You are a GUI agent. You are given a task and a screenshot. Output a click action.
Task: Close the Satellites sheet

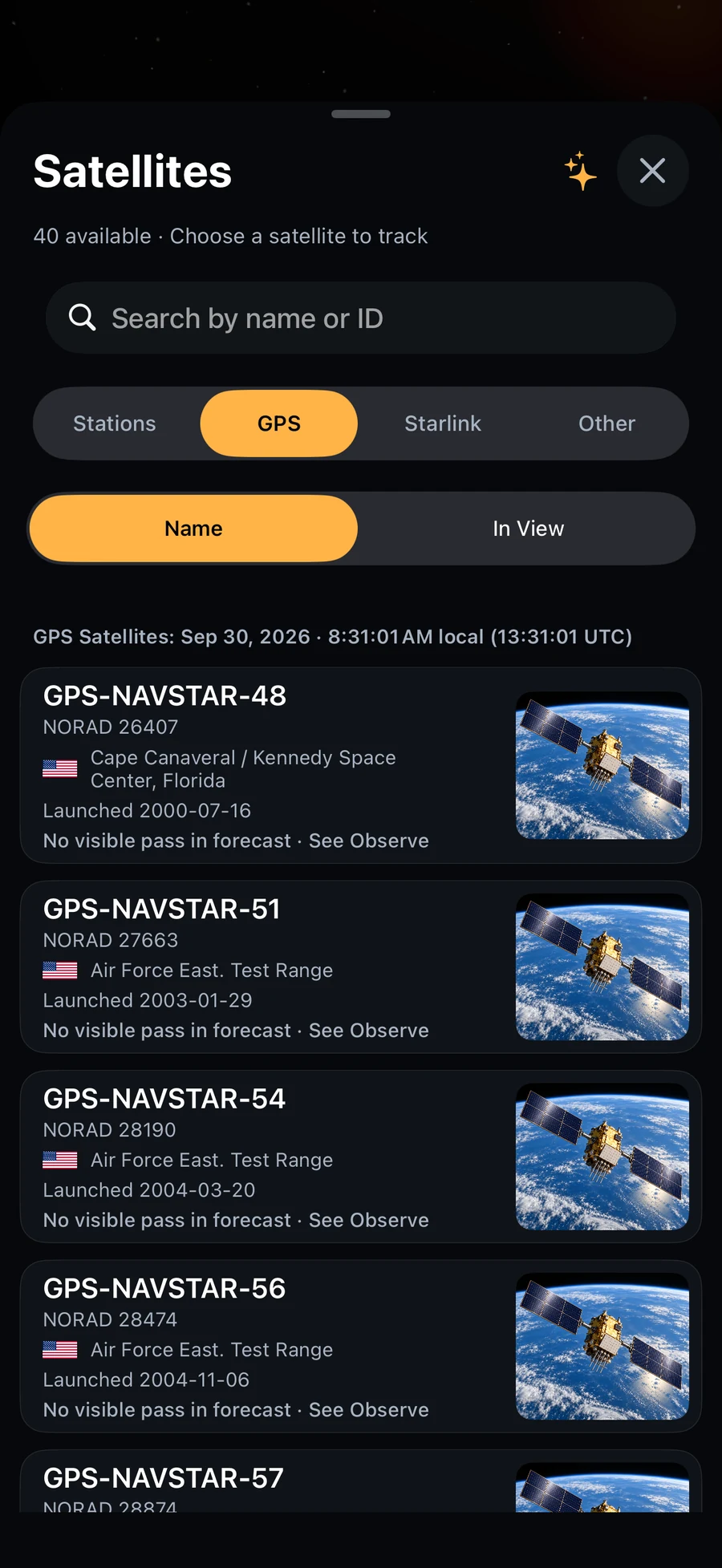652,171
